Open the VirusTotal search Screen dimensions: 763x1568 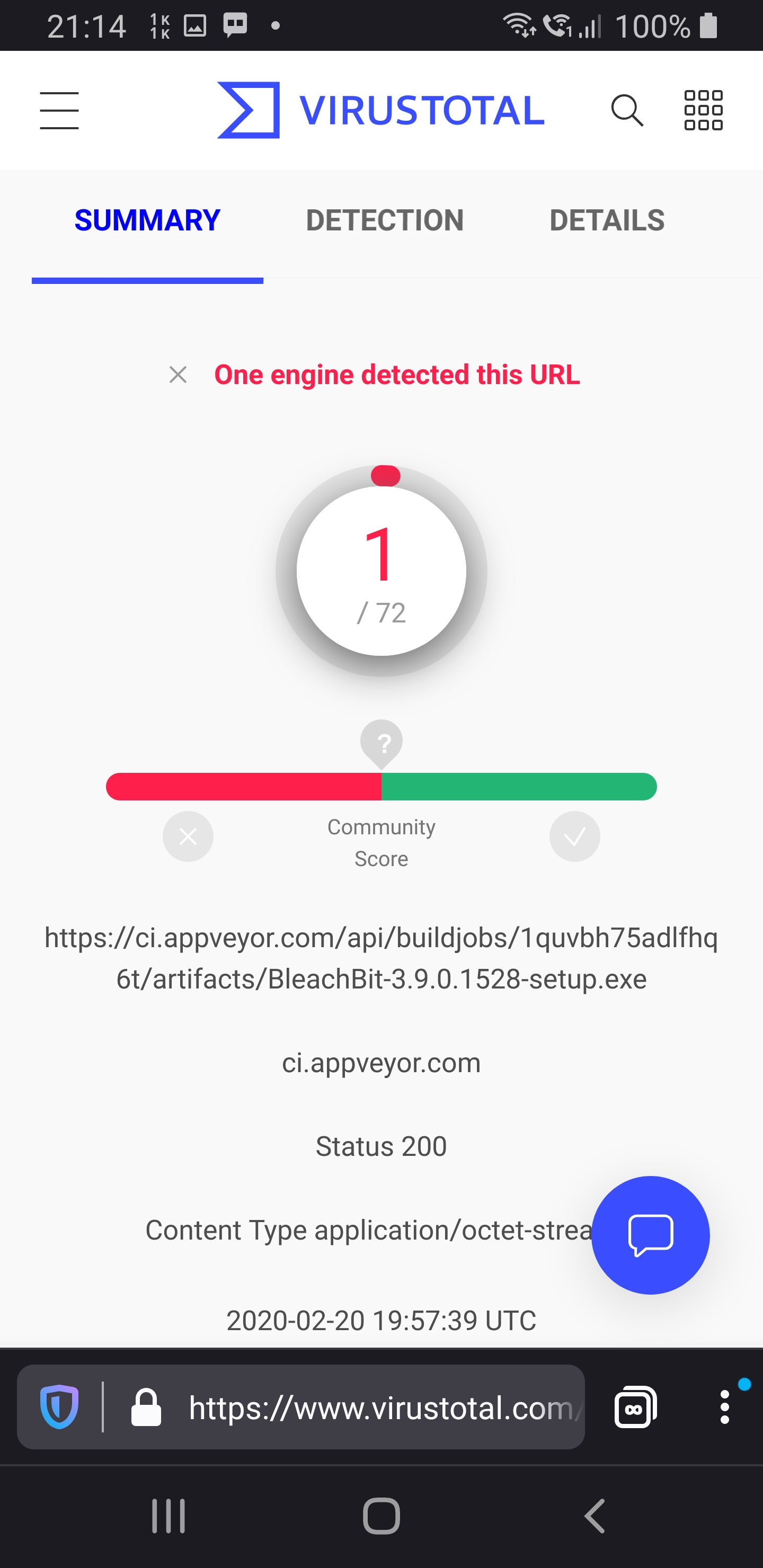(628, 110)
